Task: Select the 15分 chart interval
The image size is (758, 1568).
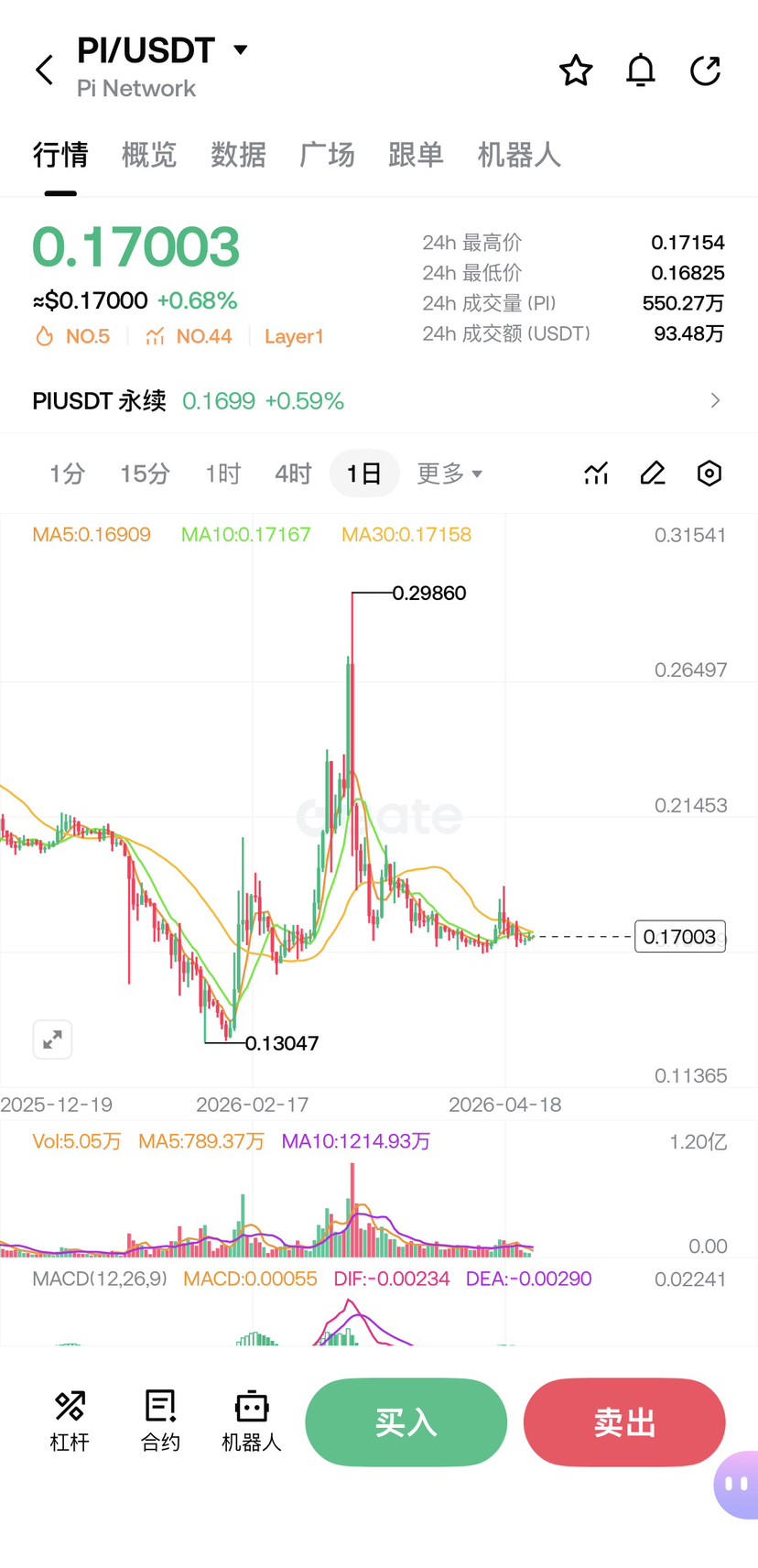Action: click(145, 474)
